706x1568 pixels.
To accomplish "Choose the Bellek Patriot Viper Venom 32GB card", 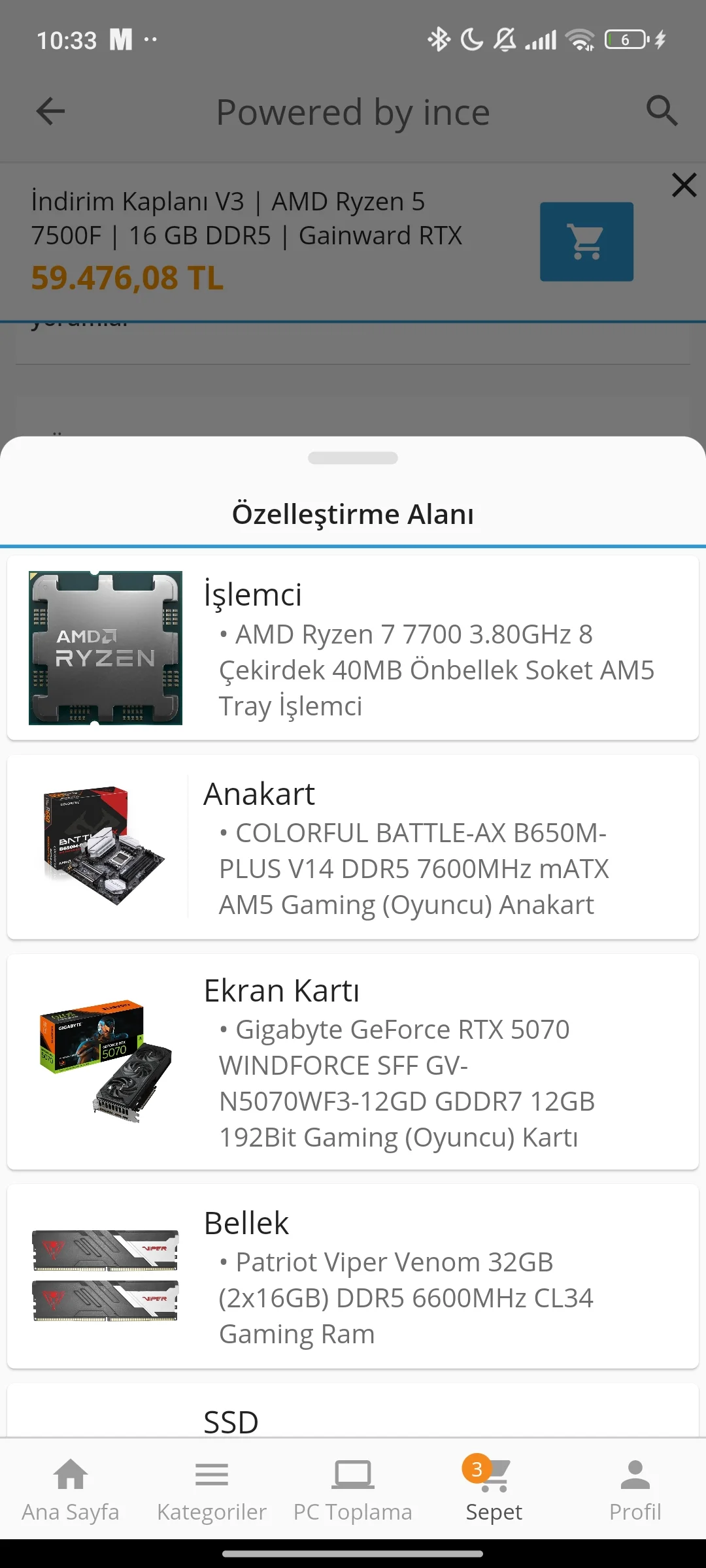I will (353, 1275).
